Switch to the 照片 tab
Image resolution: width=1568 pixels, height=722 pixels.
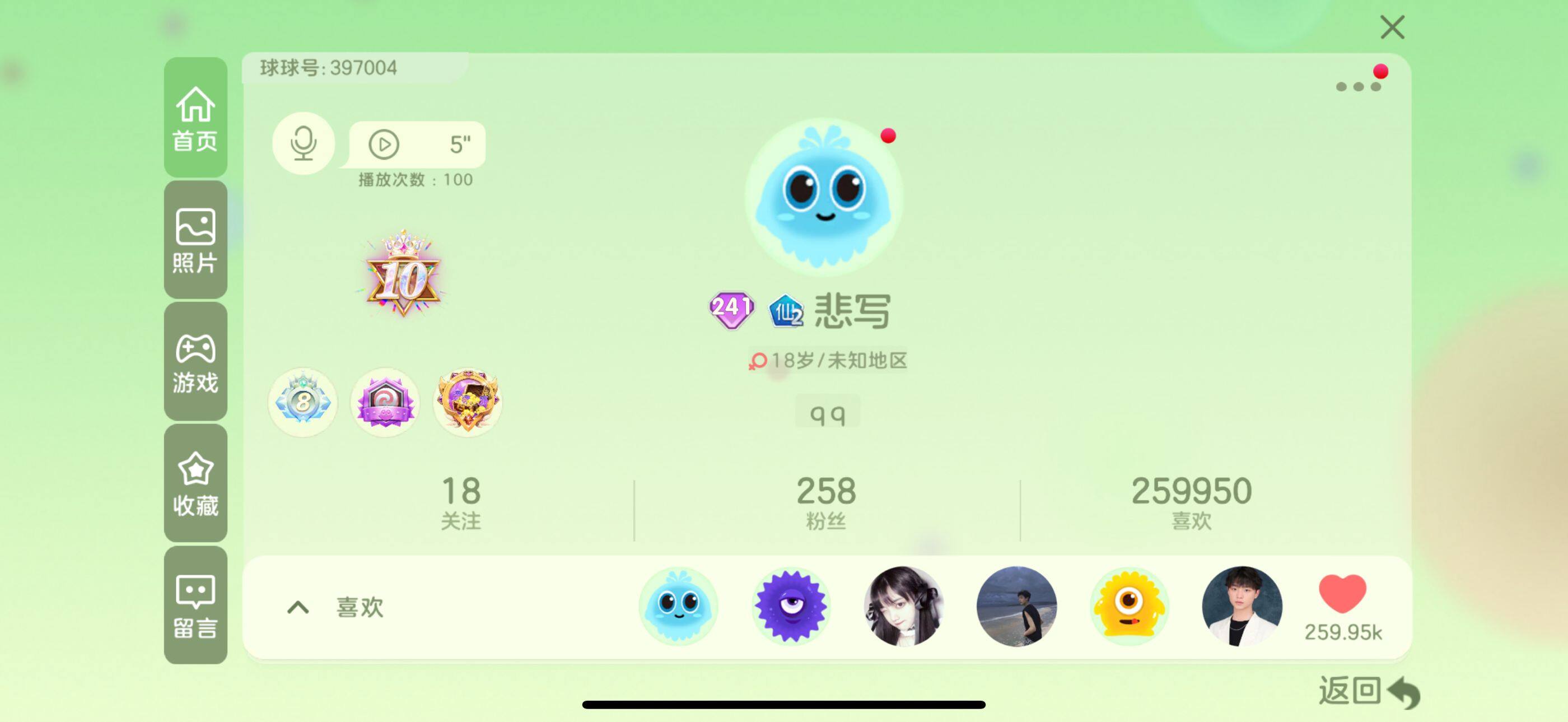[195, 240]
